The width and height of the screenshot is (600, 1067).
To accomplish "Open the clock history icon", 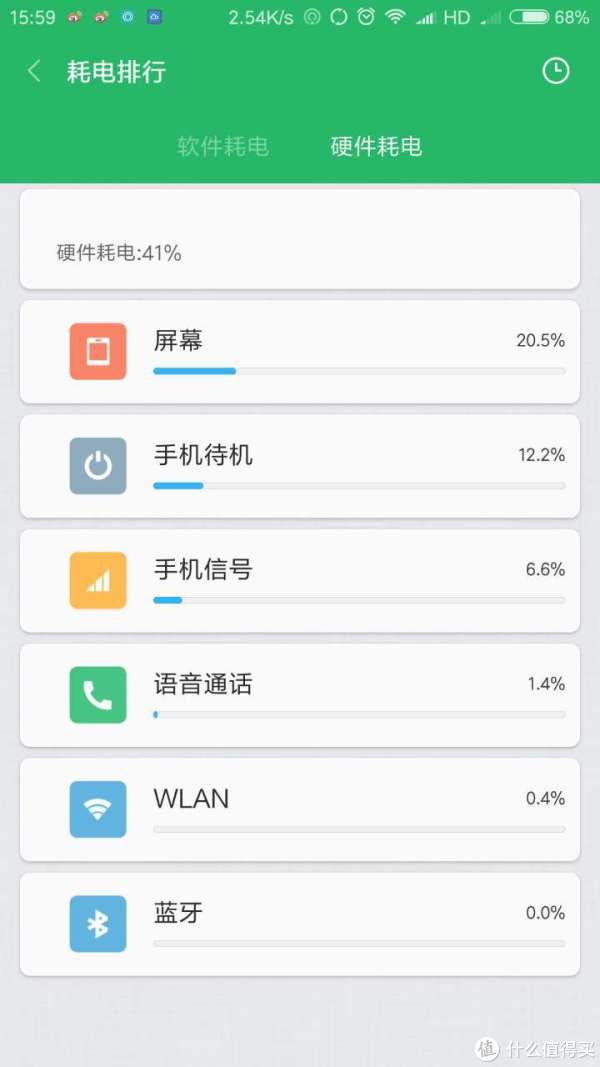I will tap(555, 71).
